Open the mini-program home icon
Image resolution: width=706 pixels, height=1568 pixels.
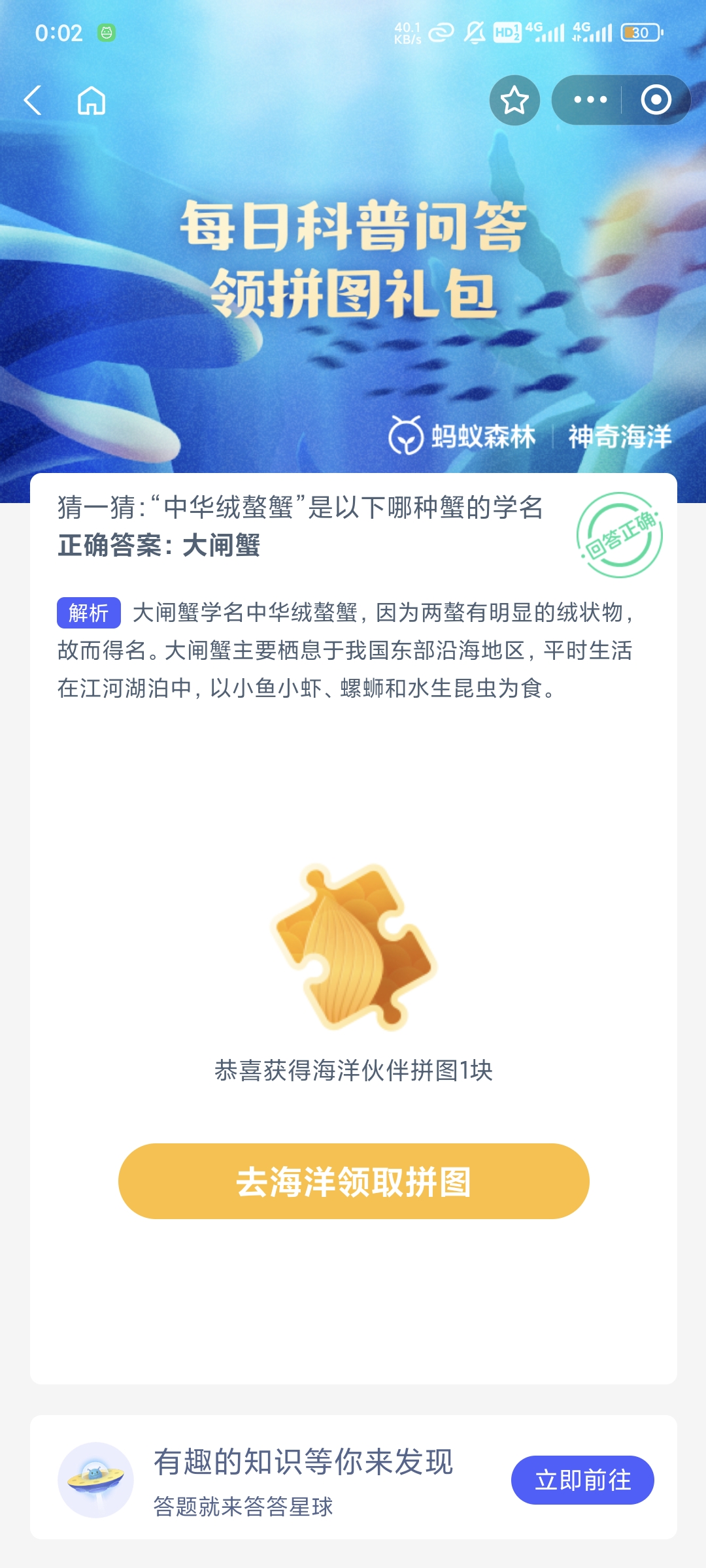click(92, 101)
